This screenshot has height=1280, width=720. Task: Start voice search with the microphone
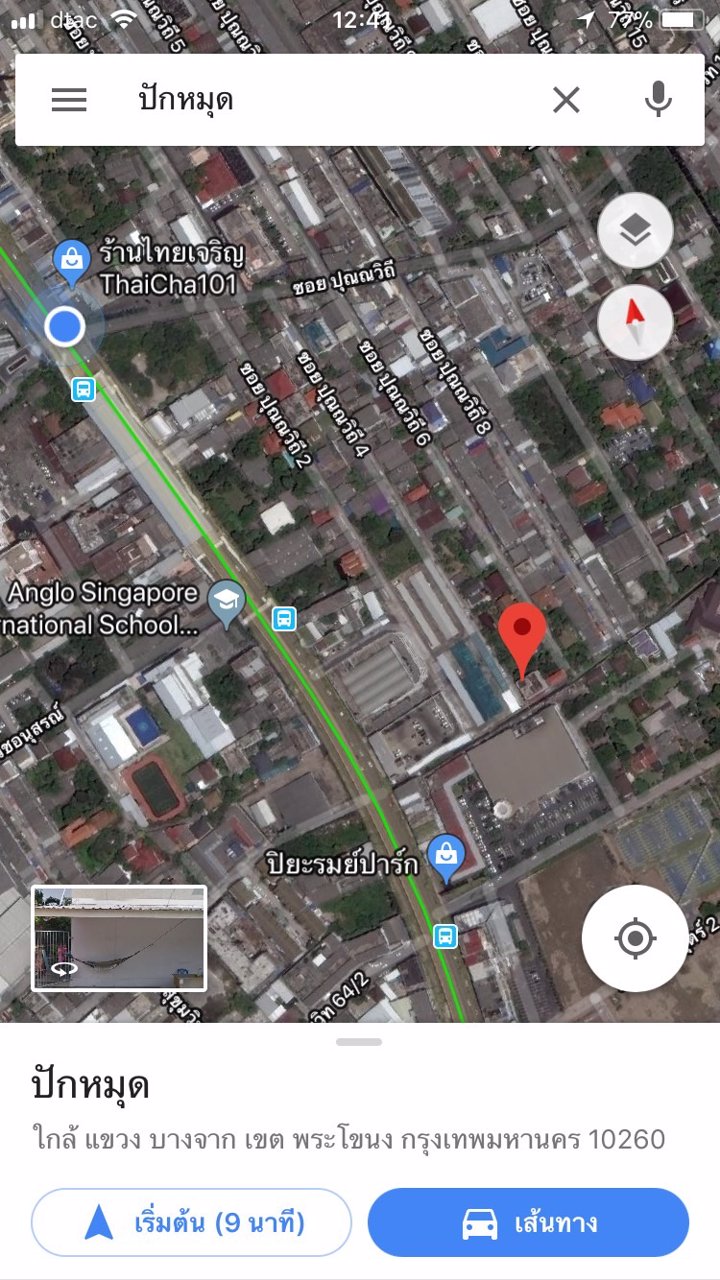(657, 100)
